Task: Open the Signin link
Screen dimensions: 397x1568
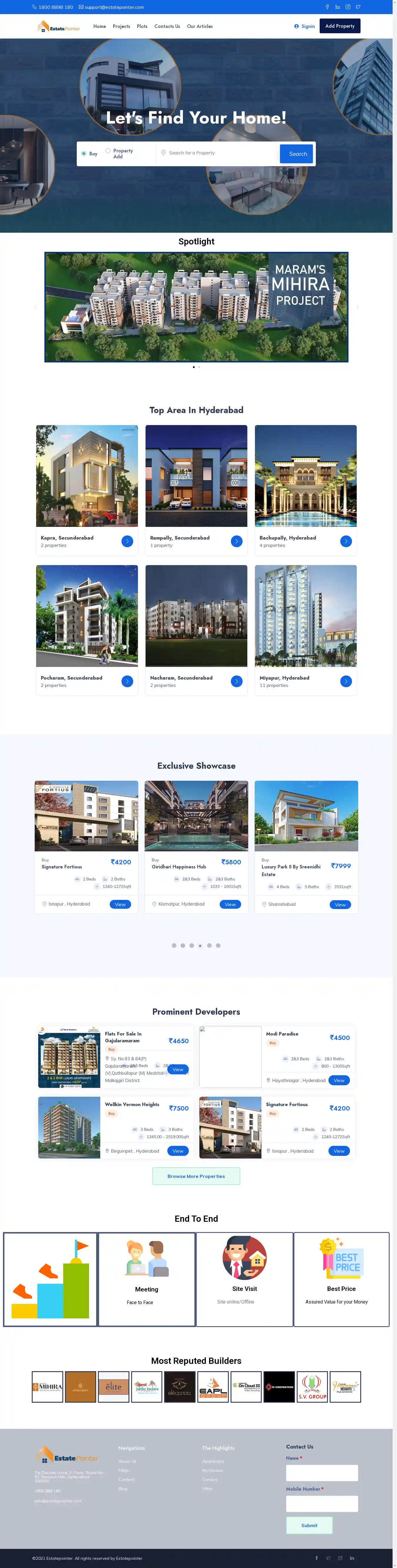Action: [x=304, y=27]
